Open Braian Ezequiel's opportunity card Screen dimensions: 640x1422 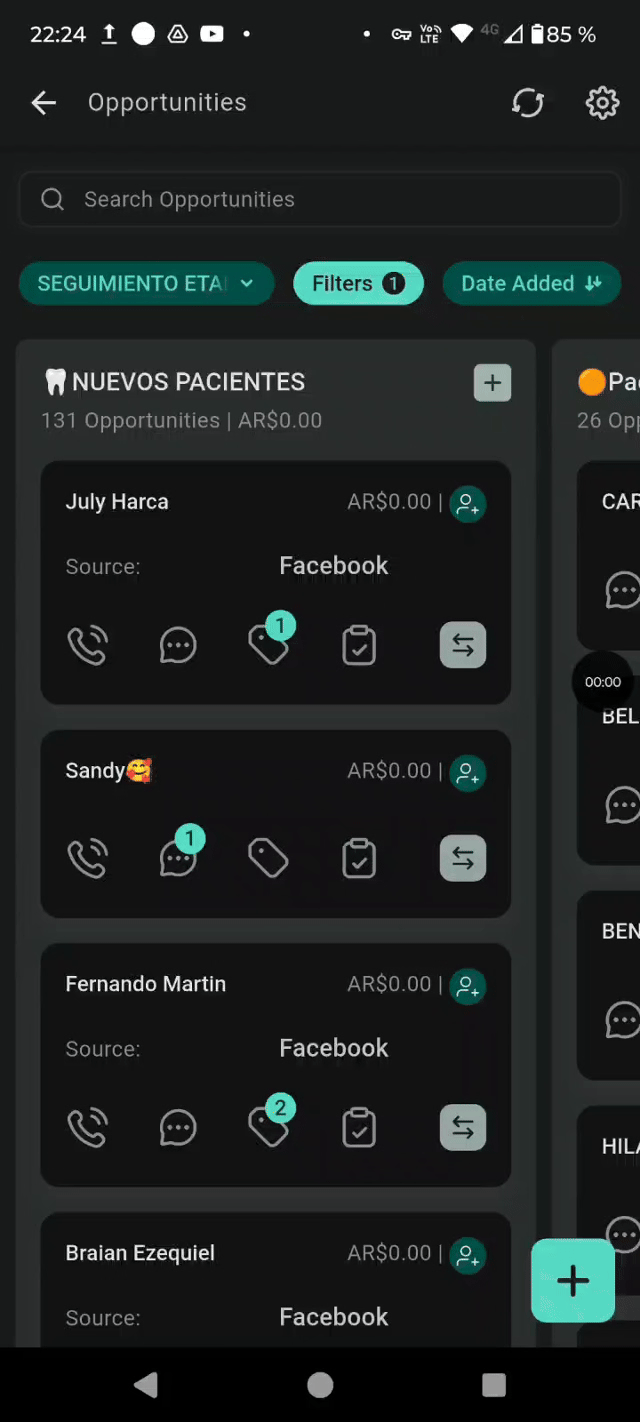click(x=276, y=1280)
